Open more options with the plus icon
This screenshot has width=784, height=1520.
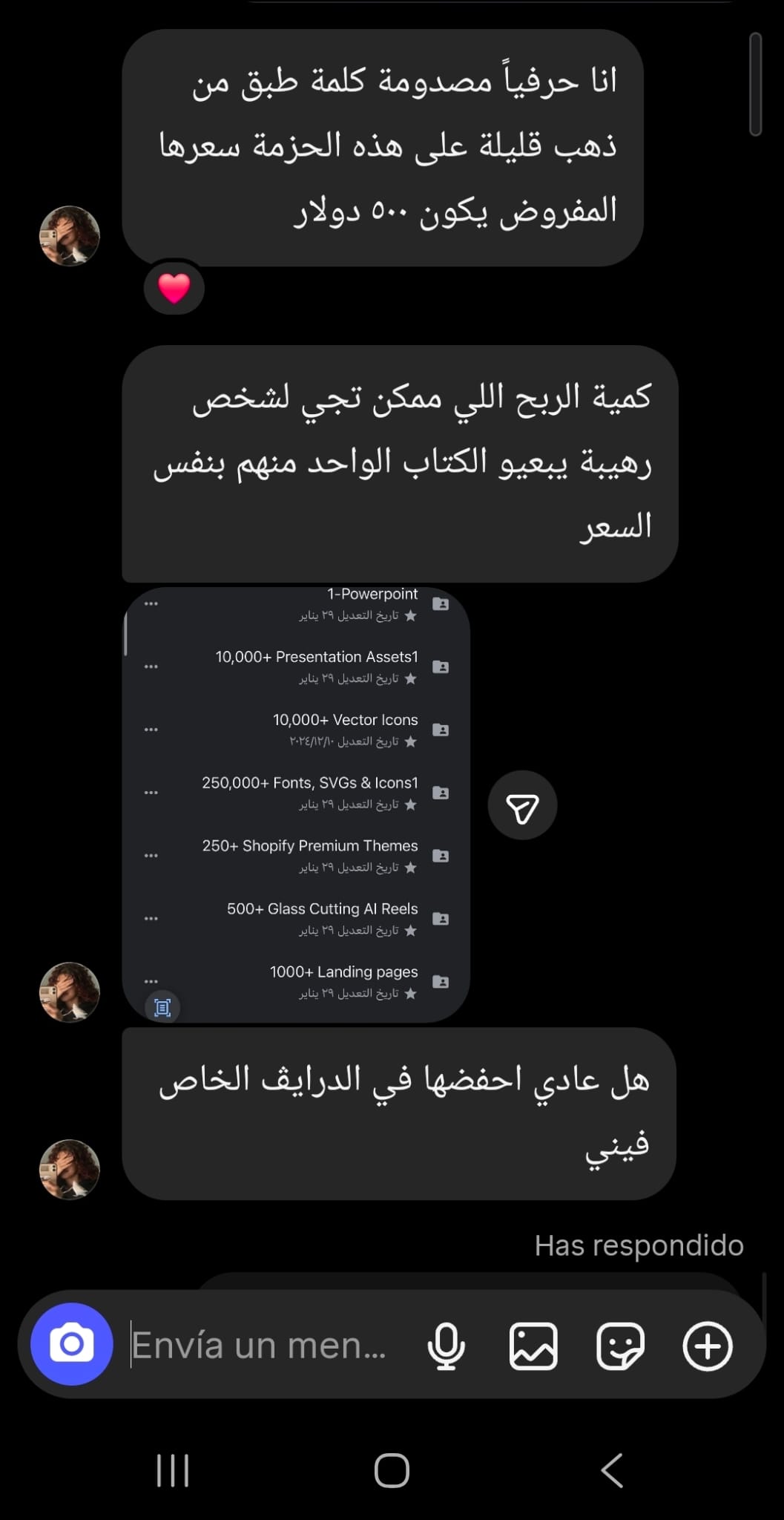(x=707, y=1346)
